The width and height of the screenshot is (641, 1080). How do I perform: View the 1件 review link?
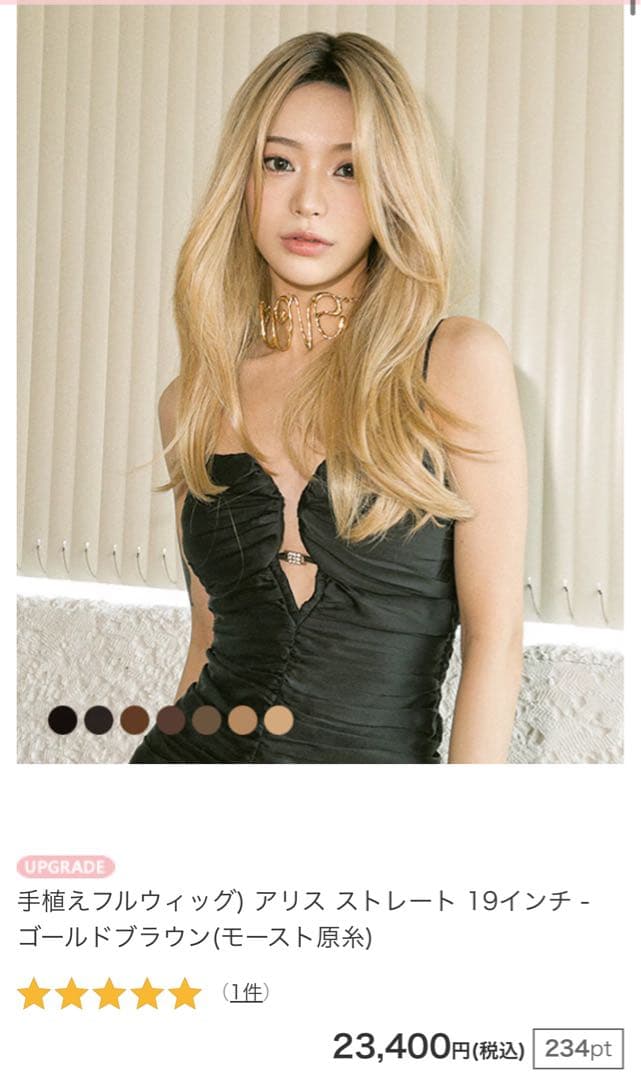pyautogui.click(x=245, y=993)
